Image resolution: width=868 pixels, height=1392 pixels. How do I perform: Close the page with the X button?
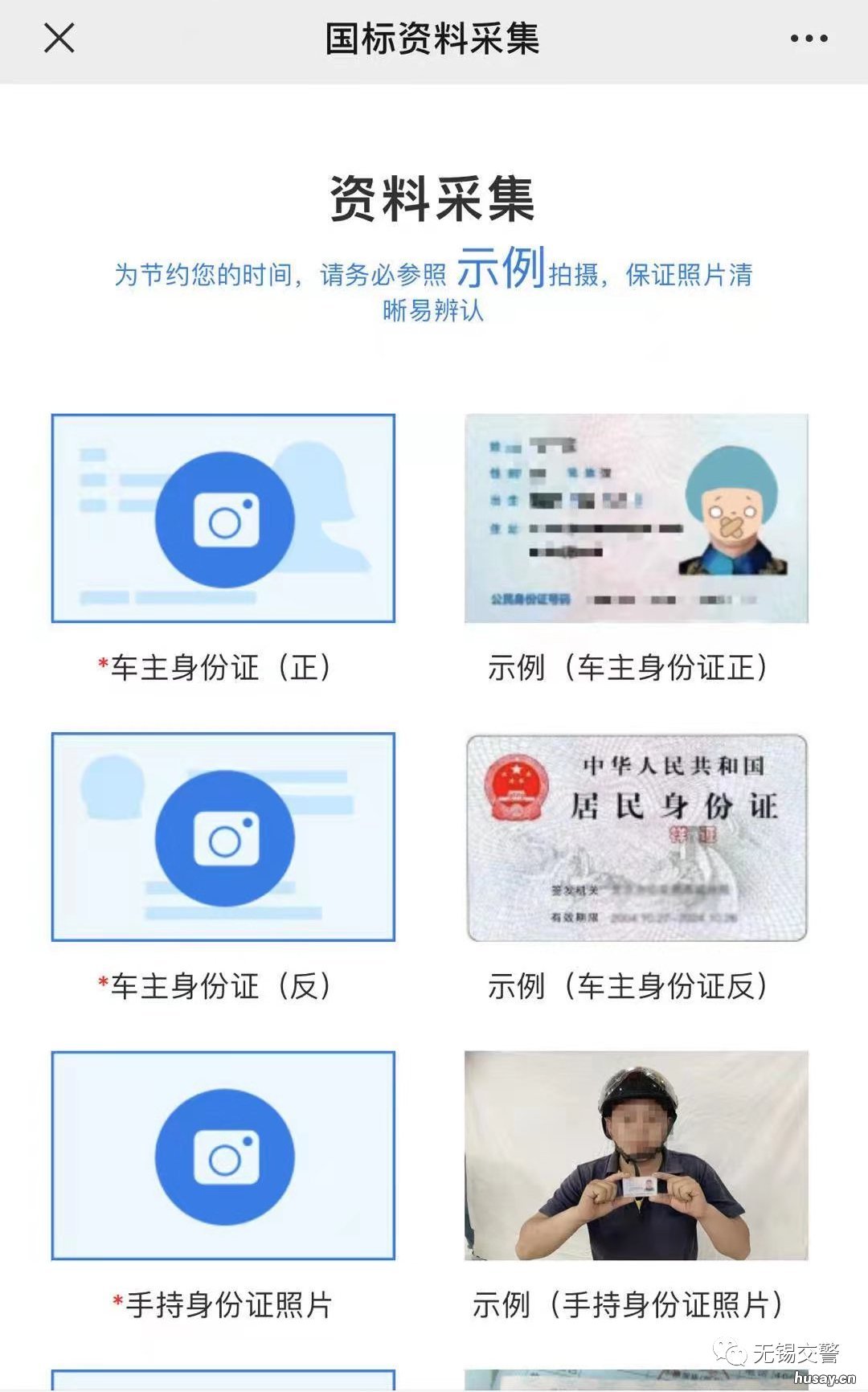pyautogui.click(x=58, y=39)
